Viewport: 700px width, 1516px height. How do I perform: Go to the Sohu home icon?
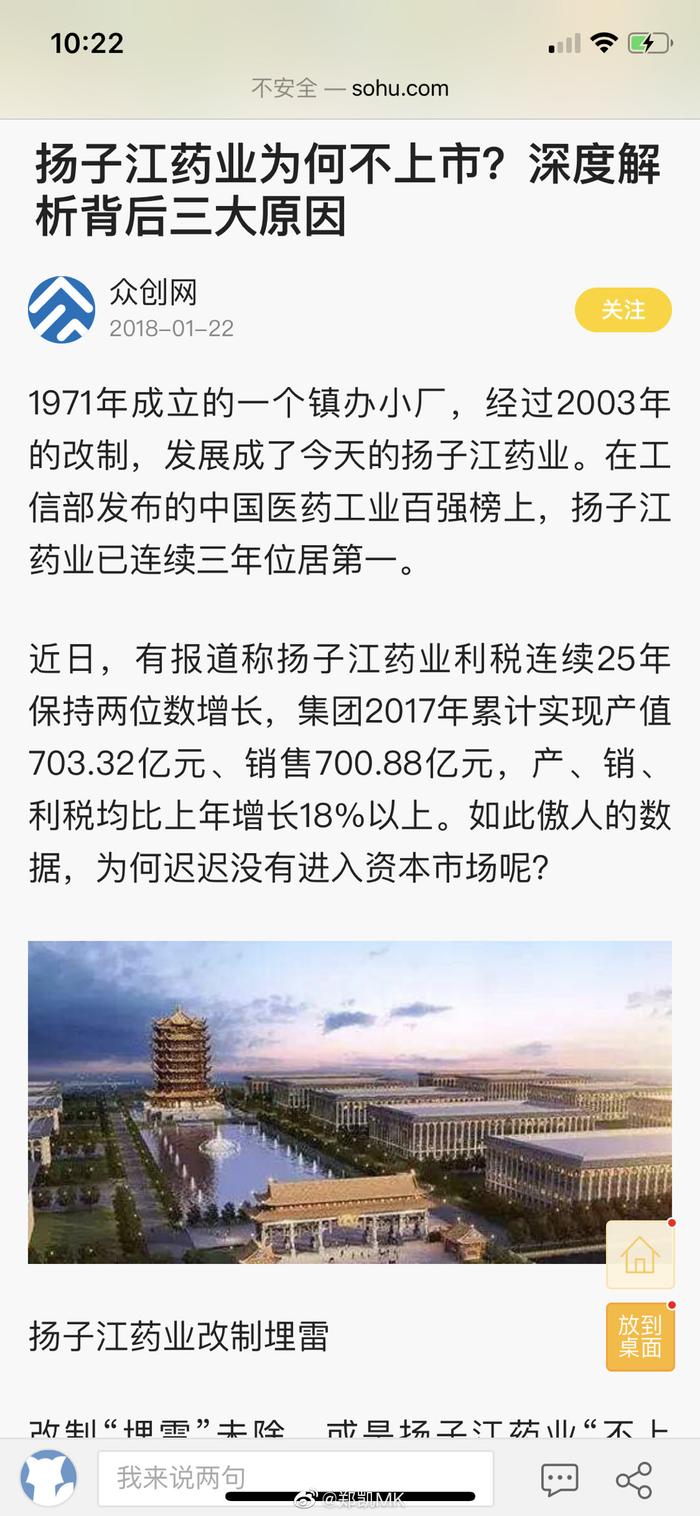[640, 1255]
